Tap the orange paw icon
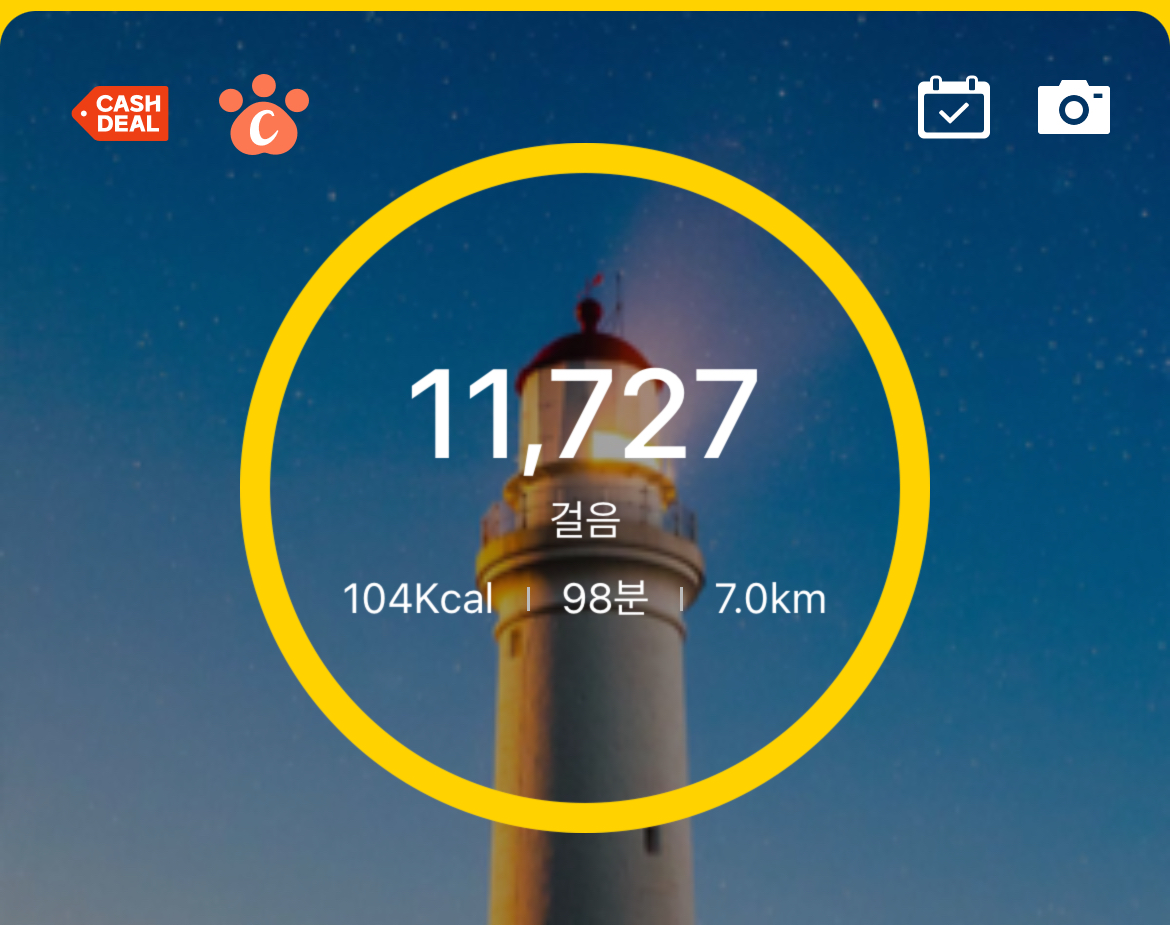The width and height of the screenshot is (1170, 925). pos(264,115)
